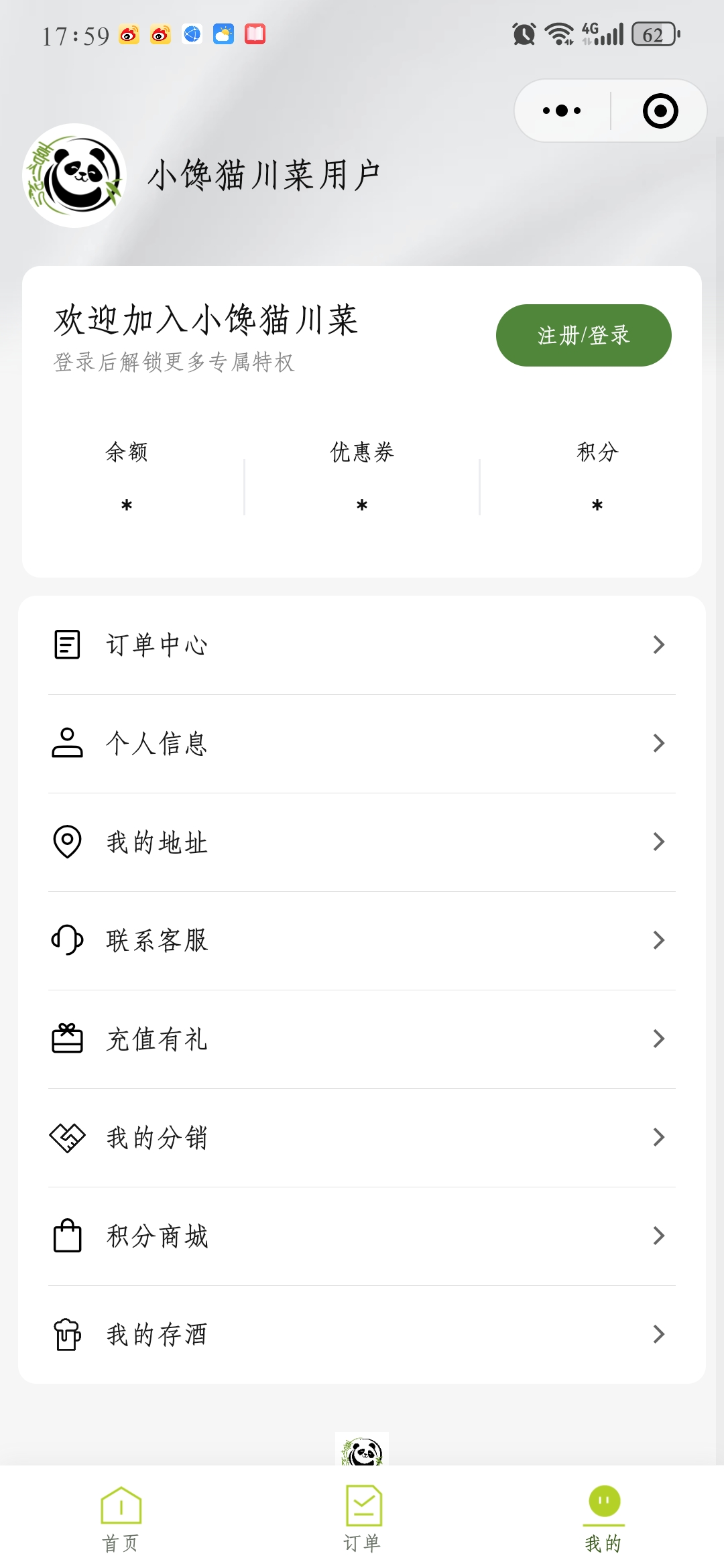Image resolution: width=724 pixels, height=1568 pixels.
Task: Close the mini program via circle button
Action: pyautogui.click(x=659, y=109)
